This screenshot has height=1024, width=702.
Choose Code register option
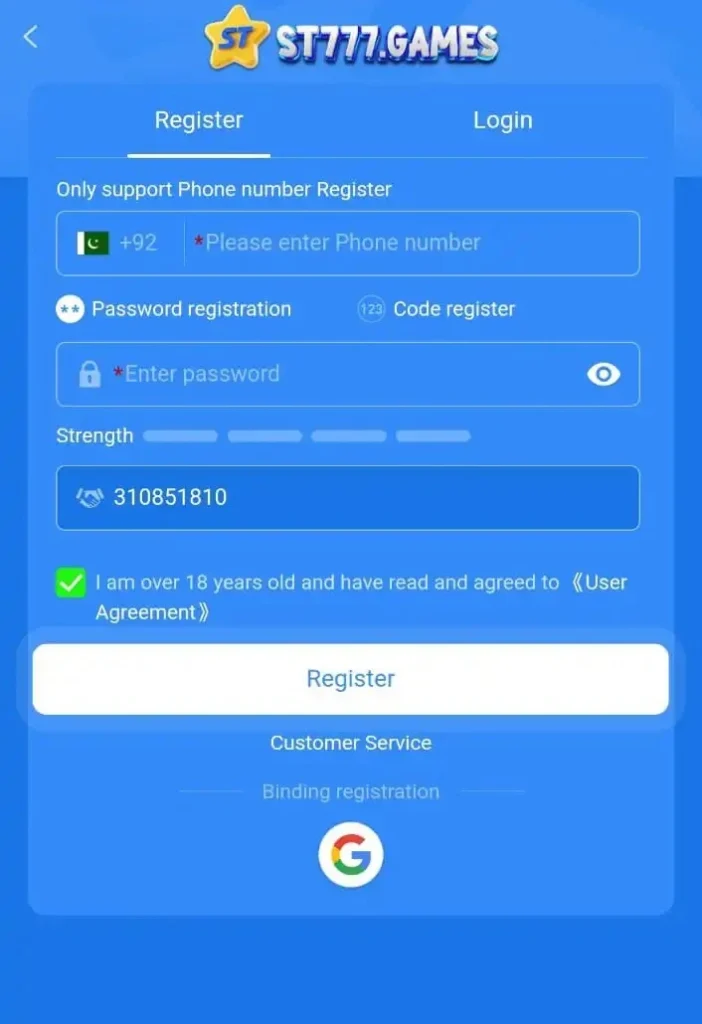coord(437,310)
